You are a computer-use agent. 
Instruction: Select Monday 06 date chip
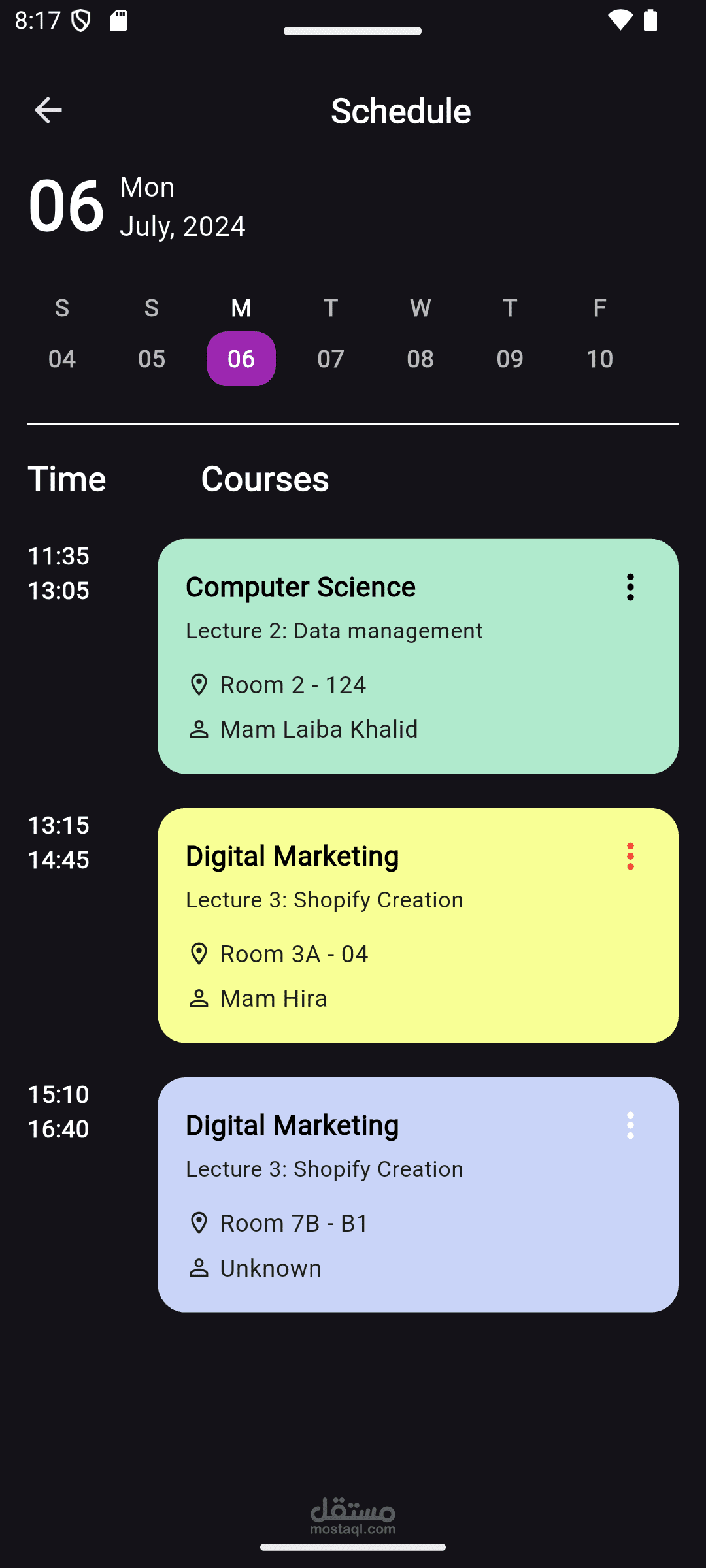(x=241, y=358)
